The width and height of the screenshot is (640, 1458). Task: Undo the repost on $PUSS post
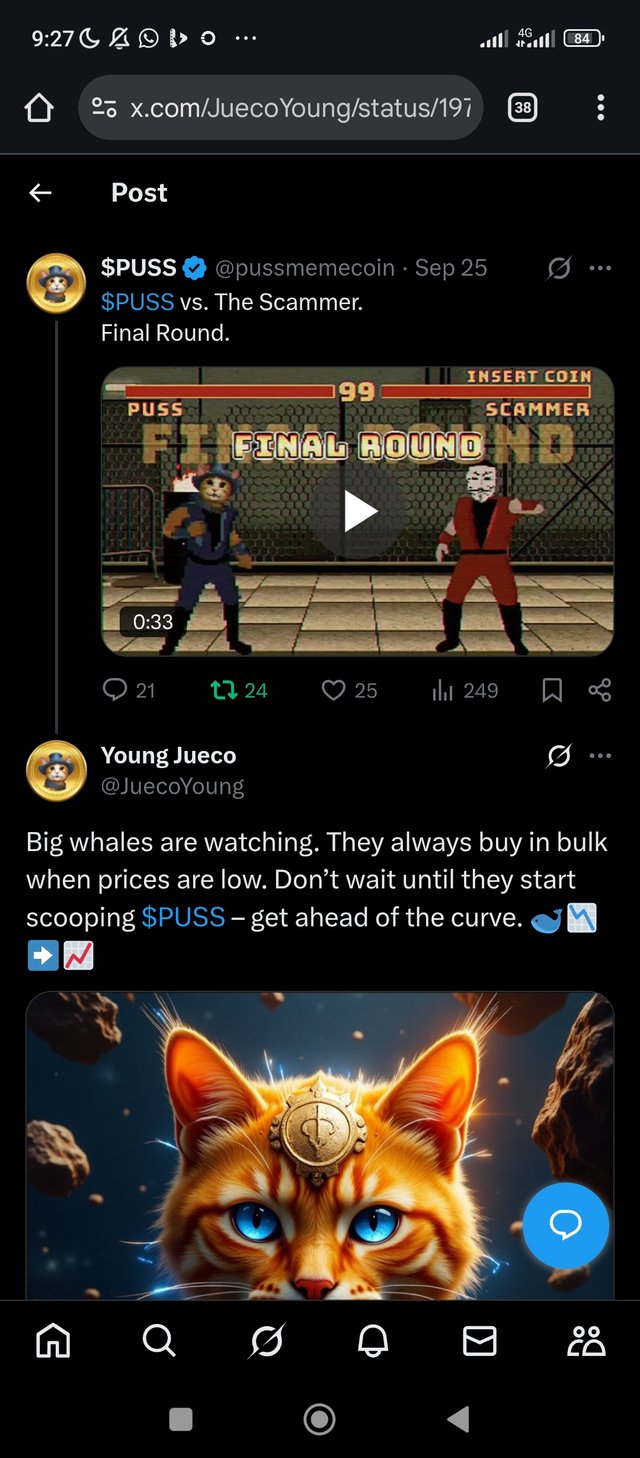(226, 690)
